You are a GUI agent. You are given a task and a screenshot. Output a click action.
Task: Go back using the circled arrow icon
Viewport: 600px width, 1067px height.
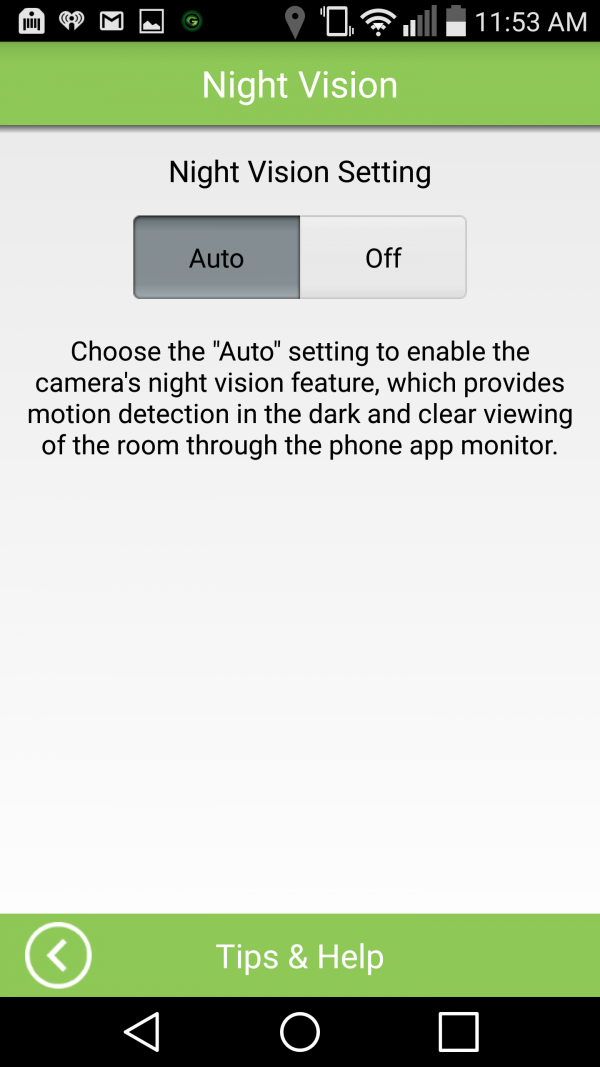coord(58,955)
